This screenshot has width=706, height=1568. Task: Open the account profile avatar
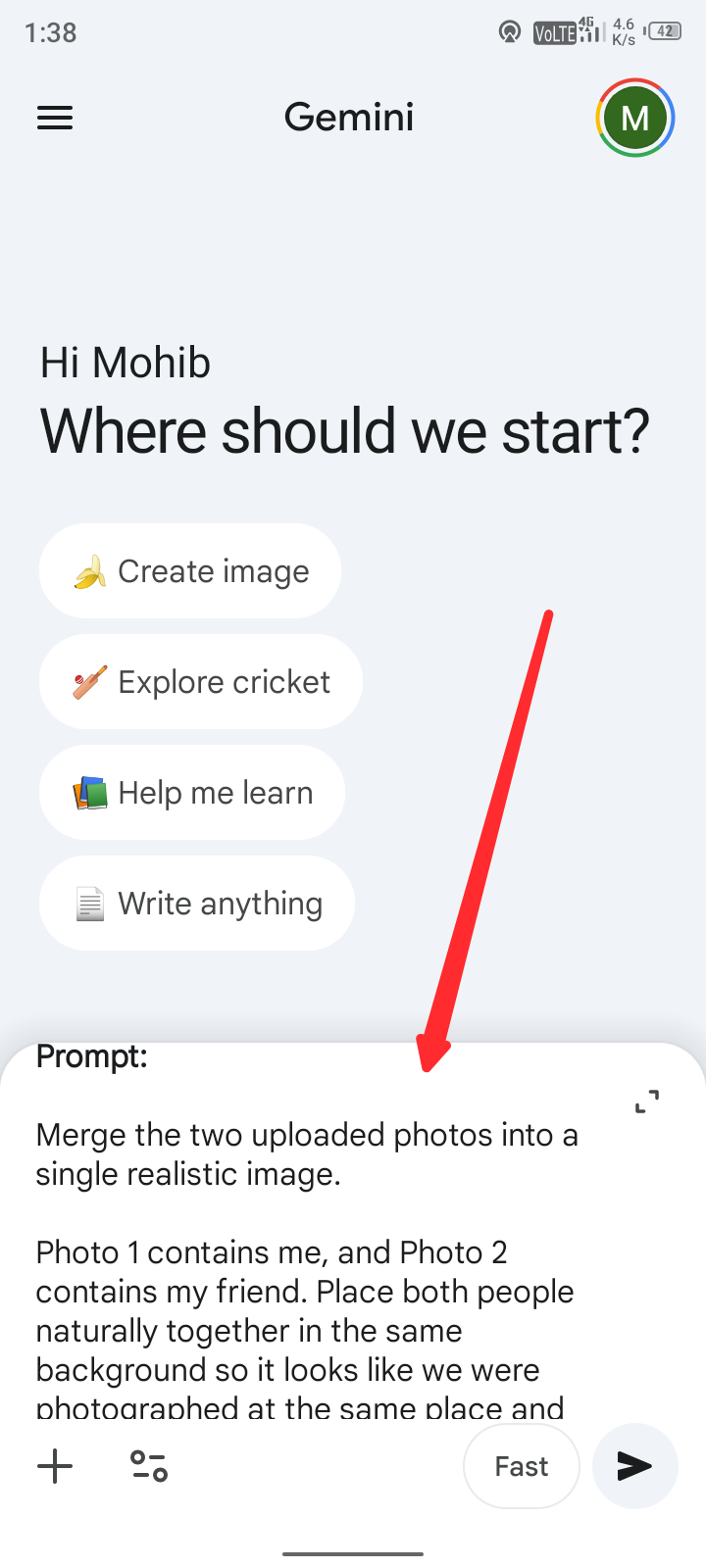(634, 118)
